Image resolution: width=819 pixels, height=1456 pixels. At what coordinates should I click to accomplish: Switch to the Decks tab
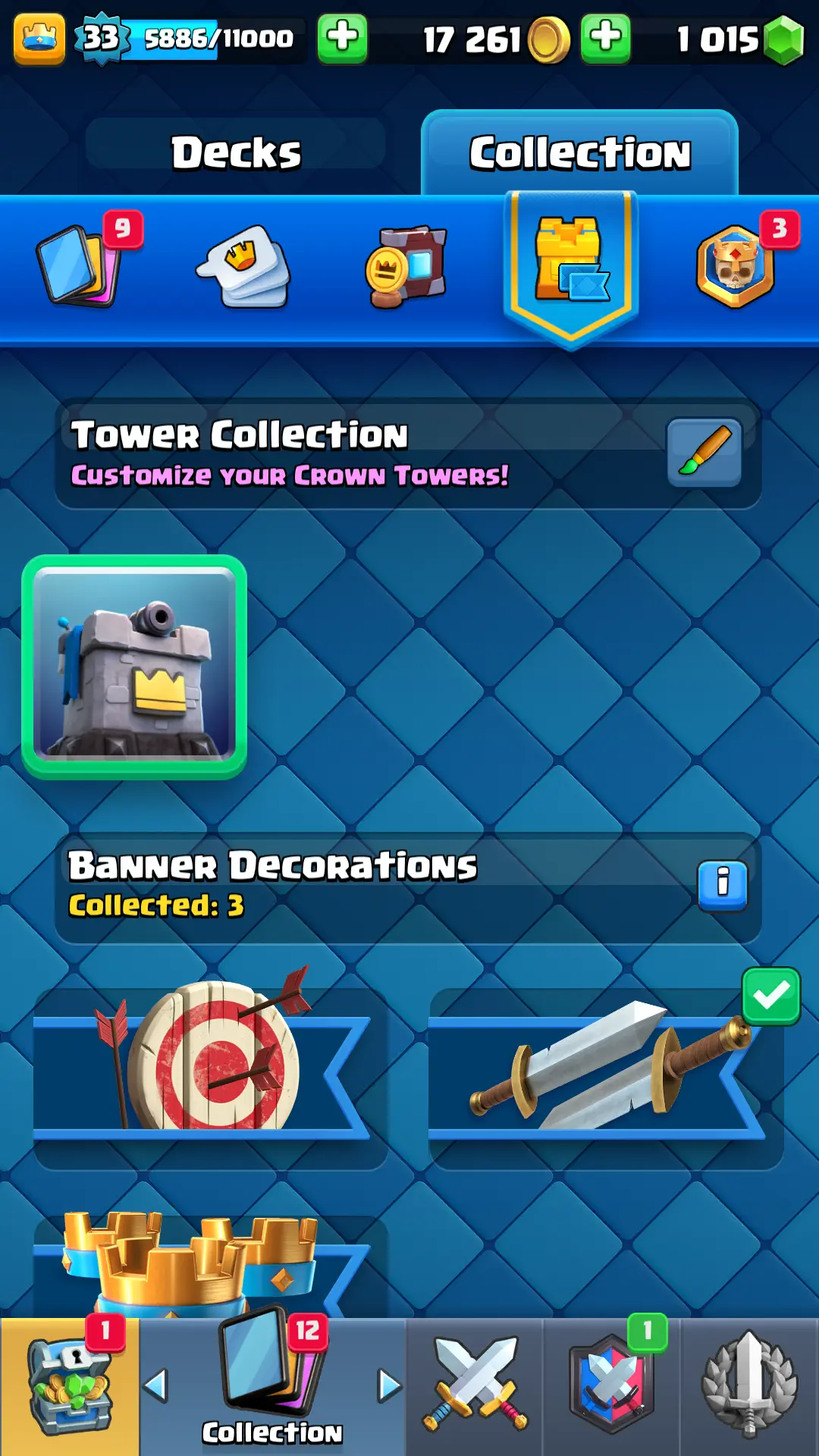(x=236, y=152)
